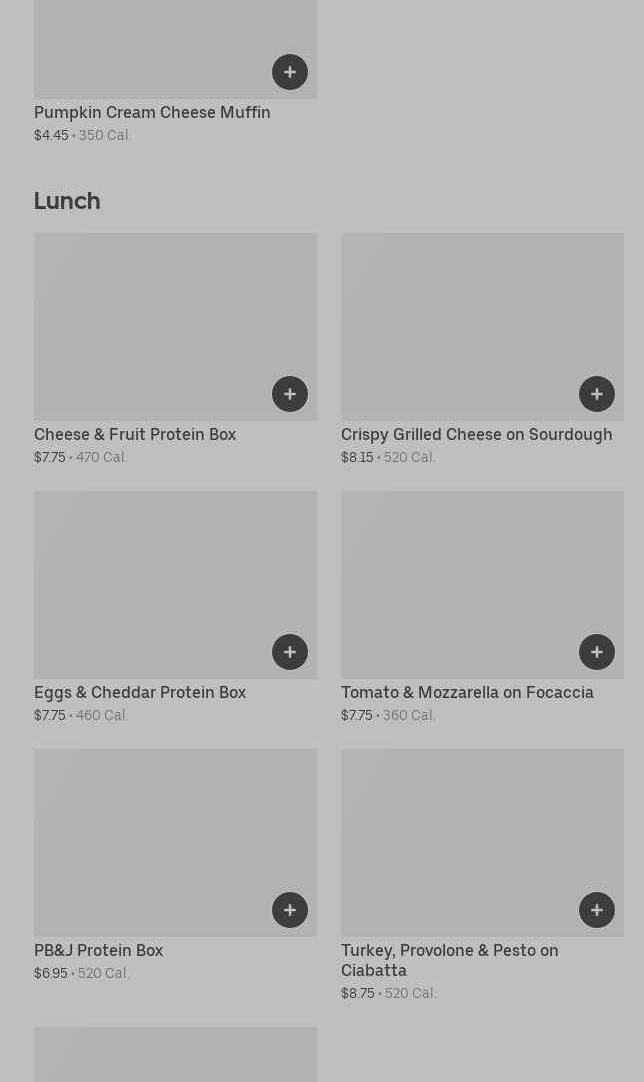This screenshot has width=644, height=1082.
Task: Open Cheese & Fruit Protein Box item
Action: coord(135,434)
